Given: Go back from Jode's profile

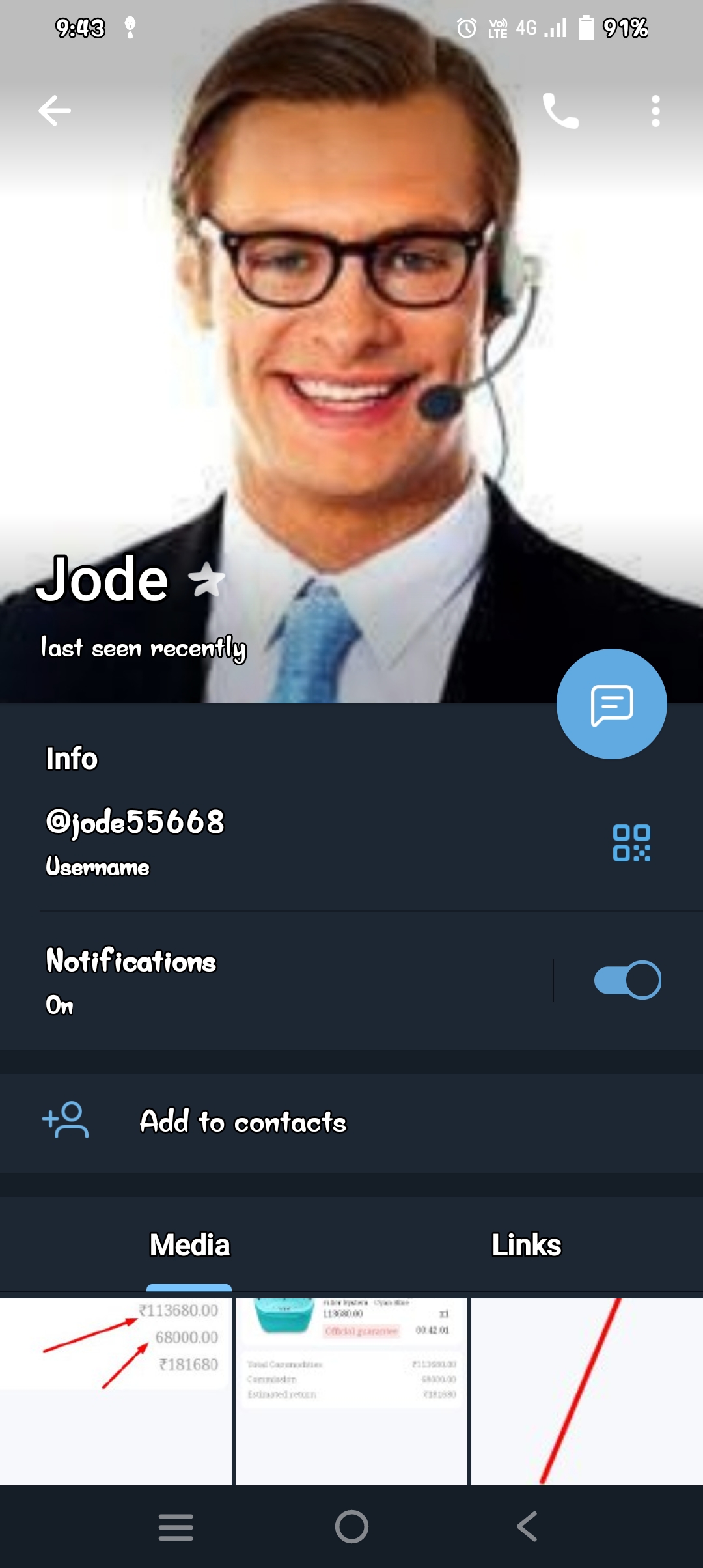Looking at the screenshot, I should coord(55,111).
